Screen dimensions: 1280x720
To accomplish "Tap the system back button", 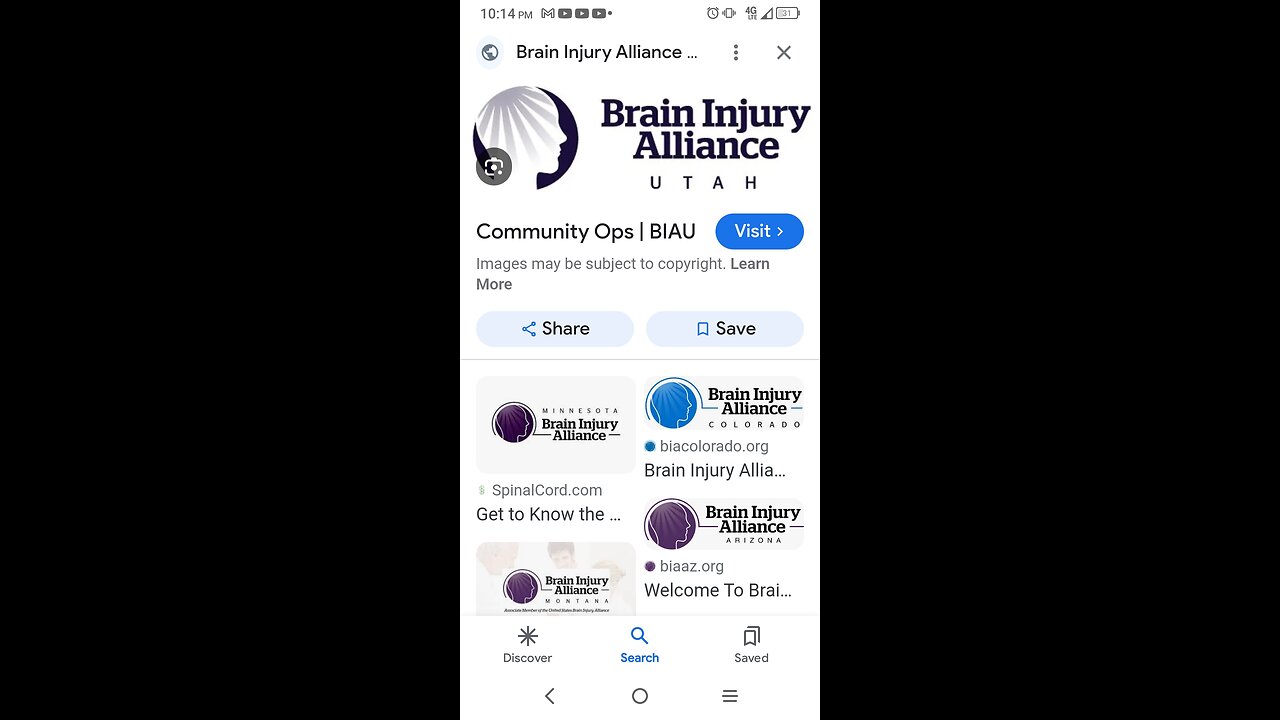I will click(x=549, y=696).
